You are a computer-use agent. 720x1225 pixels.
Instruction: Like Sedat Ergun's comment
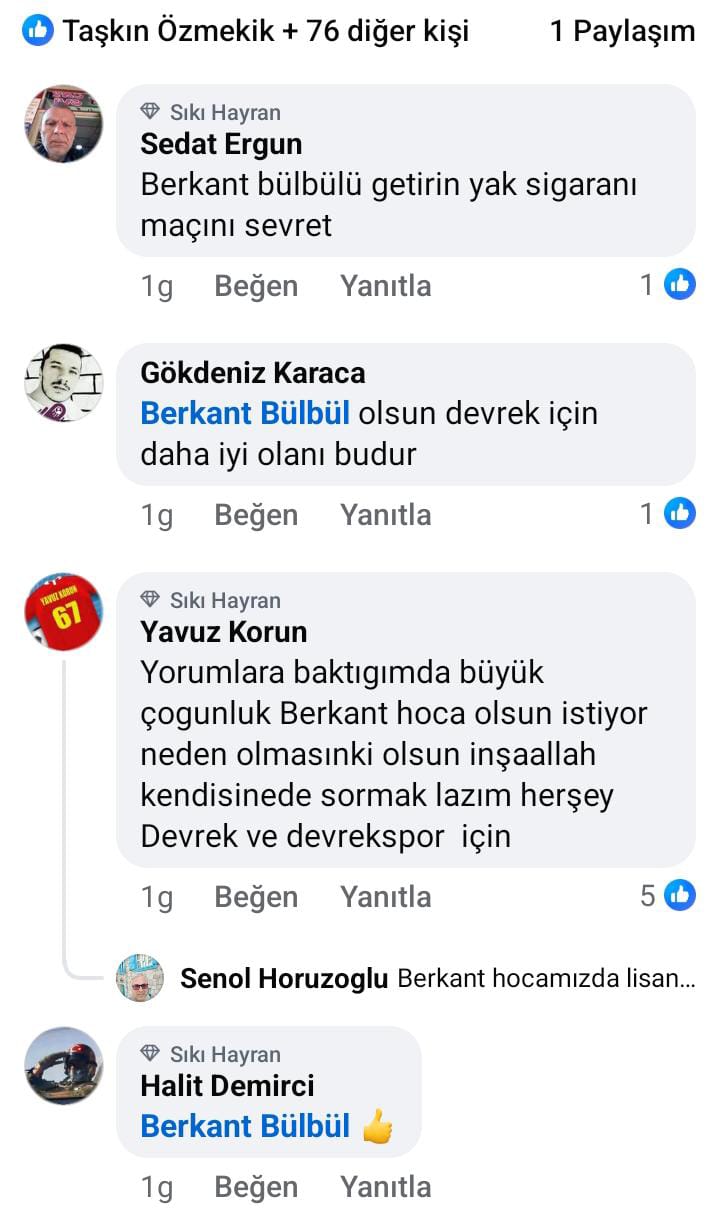(x=256, y=286)
